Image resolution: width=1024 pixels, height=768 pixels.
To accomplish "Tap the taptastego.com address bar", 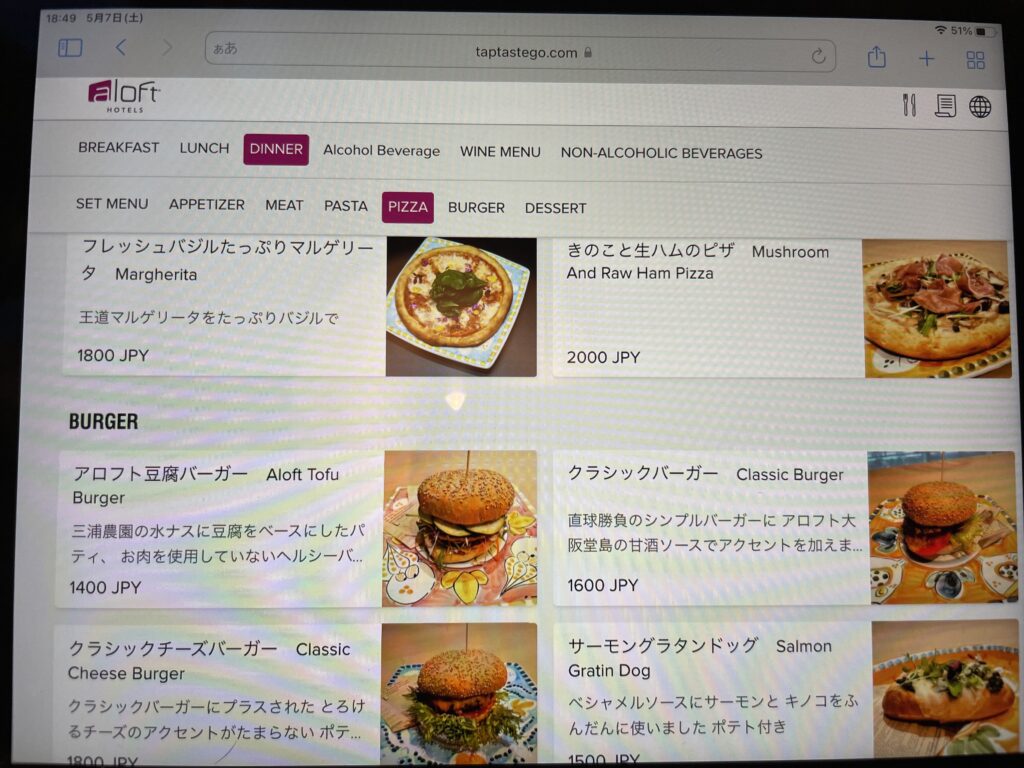I will [525, 52].
